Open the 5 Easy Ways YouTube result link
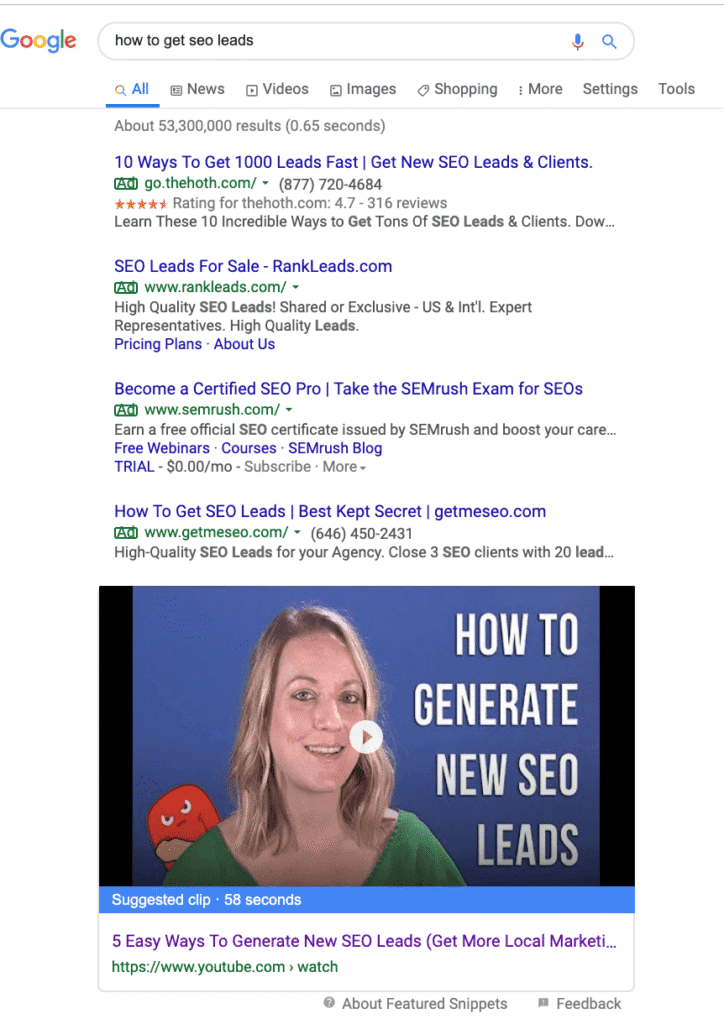The width and height of the screenshot is (724, 1024). tap(364, 941)
